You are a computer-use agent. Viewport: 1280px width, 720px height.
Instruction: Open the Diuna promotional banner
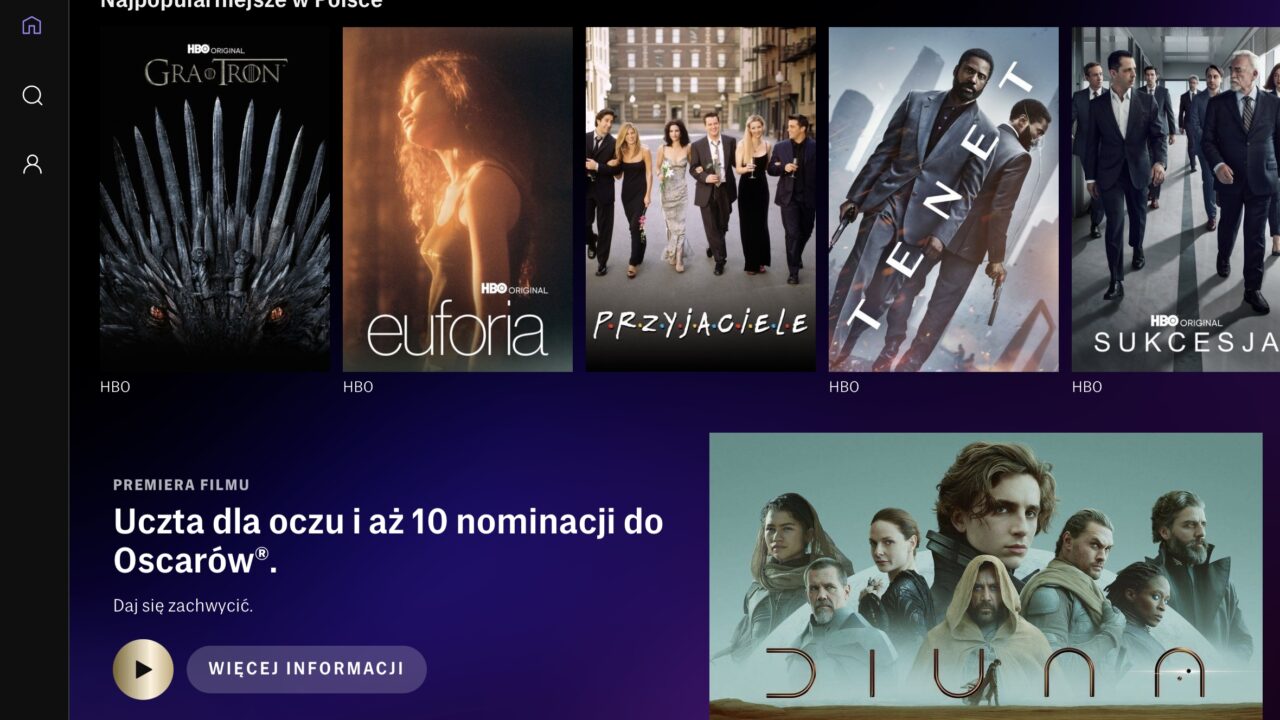tap(985, 575)
